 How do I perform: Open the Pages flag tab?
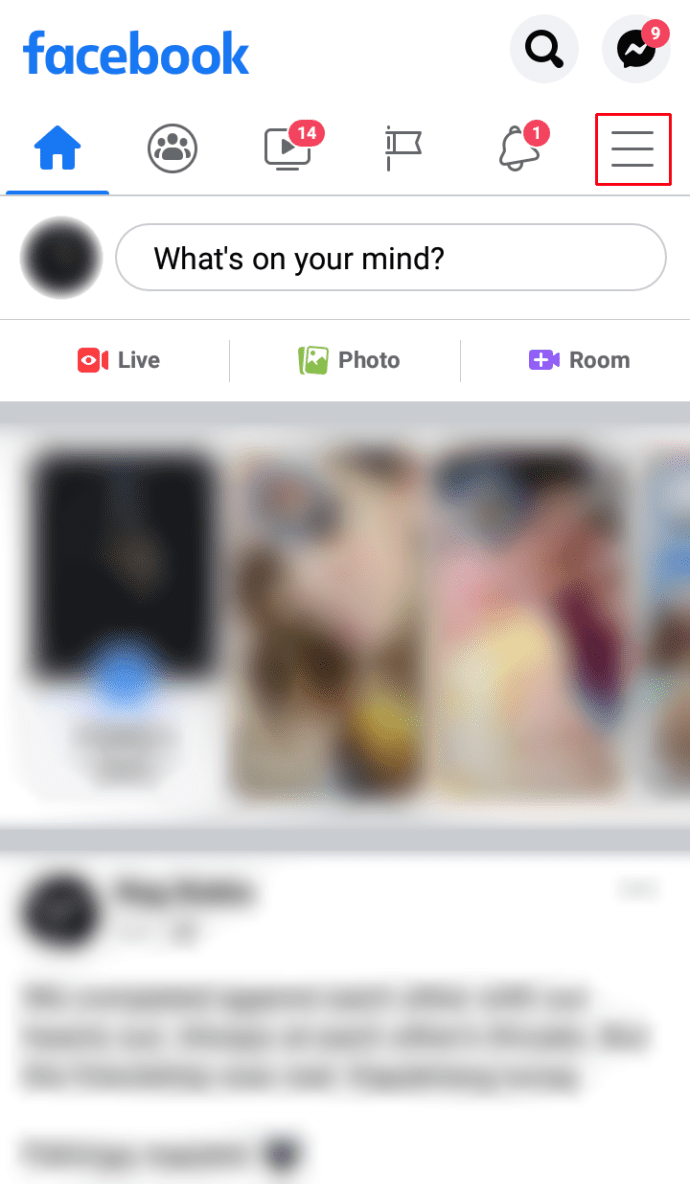(x=403, y=149)
